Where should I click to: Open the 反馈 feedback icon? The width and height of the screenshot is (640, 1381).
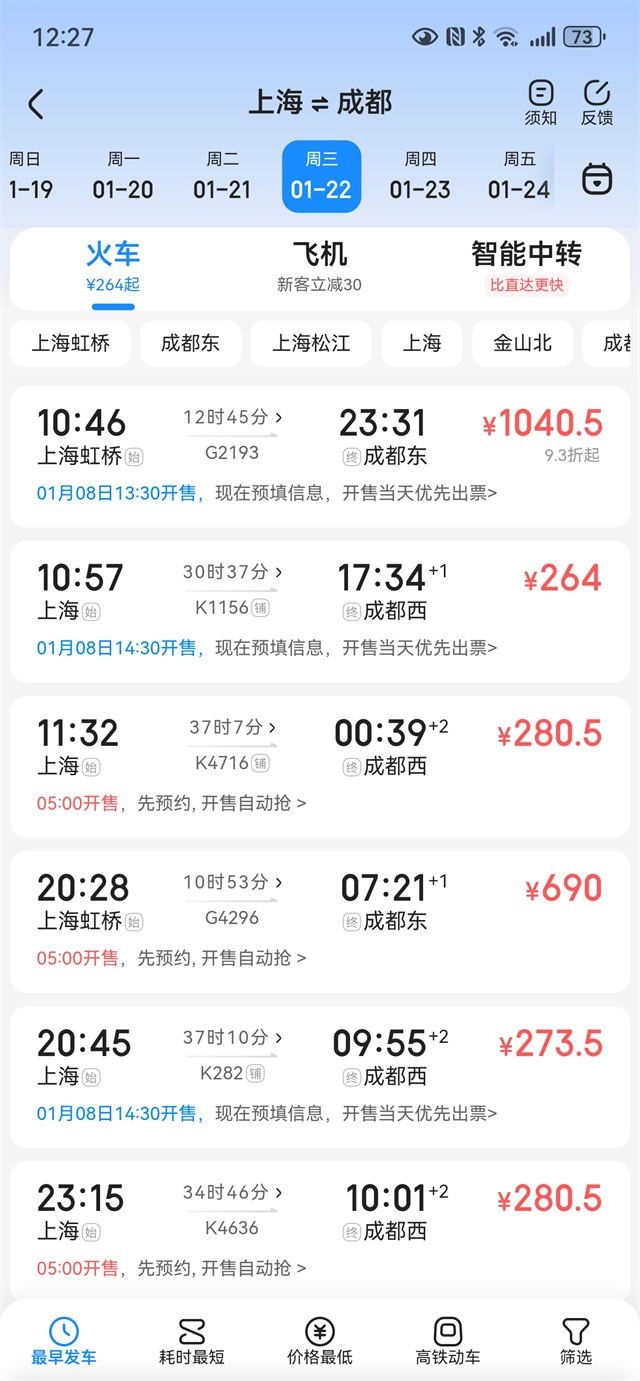596,103
